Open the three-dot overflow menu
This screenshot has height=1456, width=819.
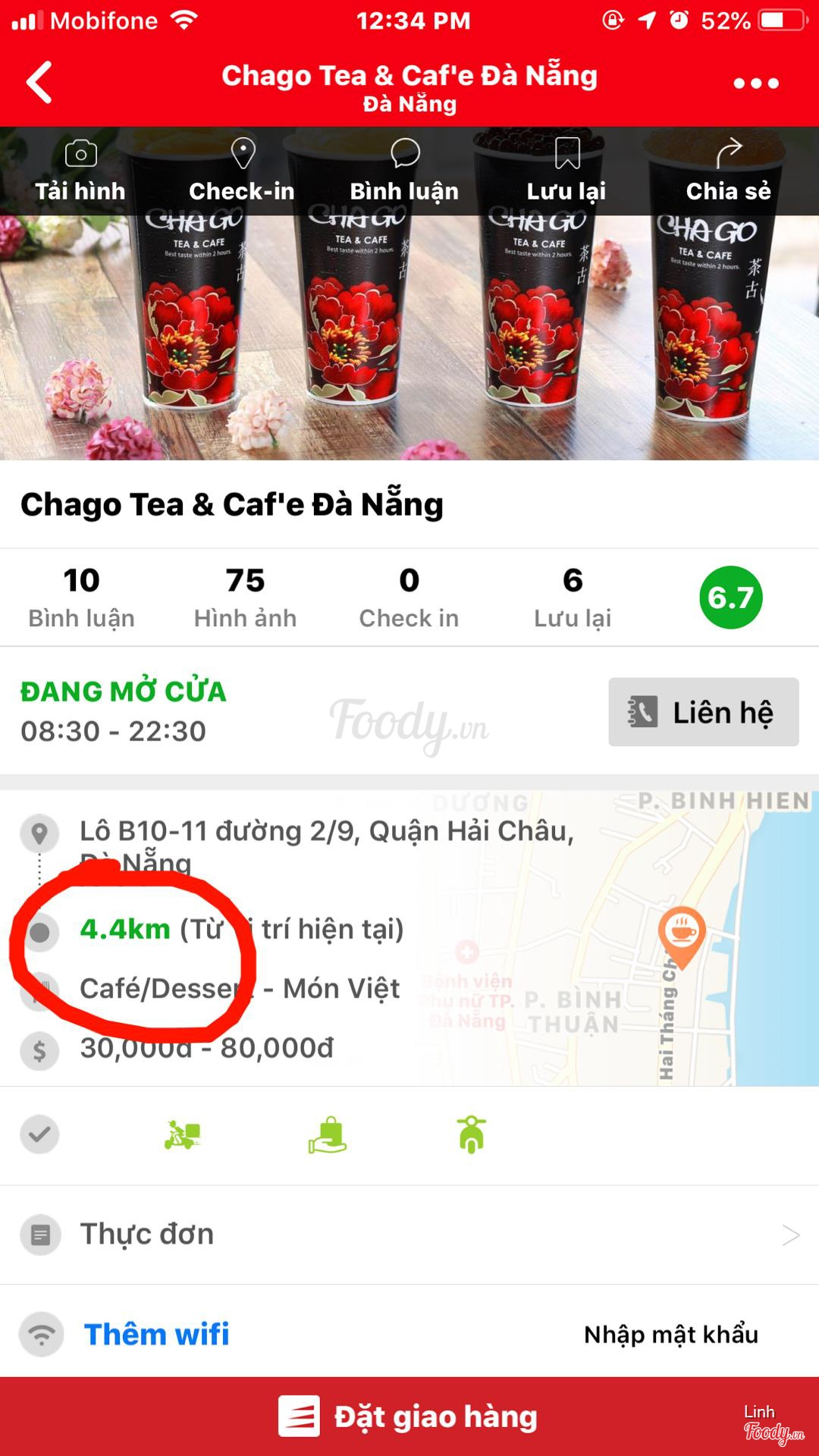click(755, 83)
